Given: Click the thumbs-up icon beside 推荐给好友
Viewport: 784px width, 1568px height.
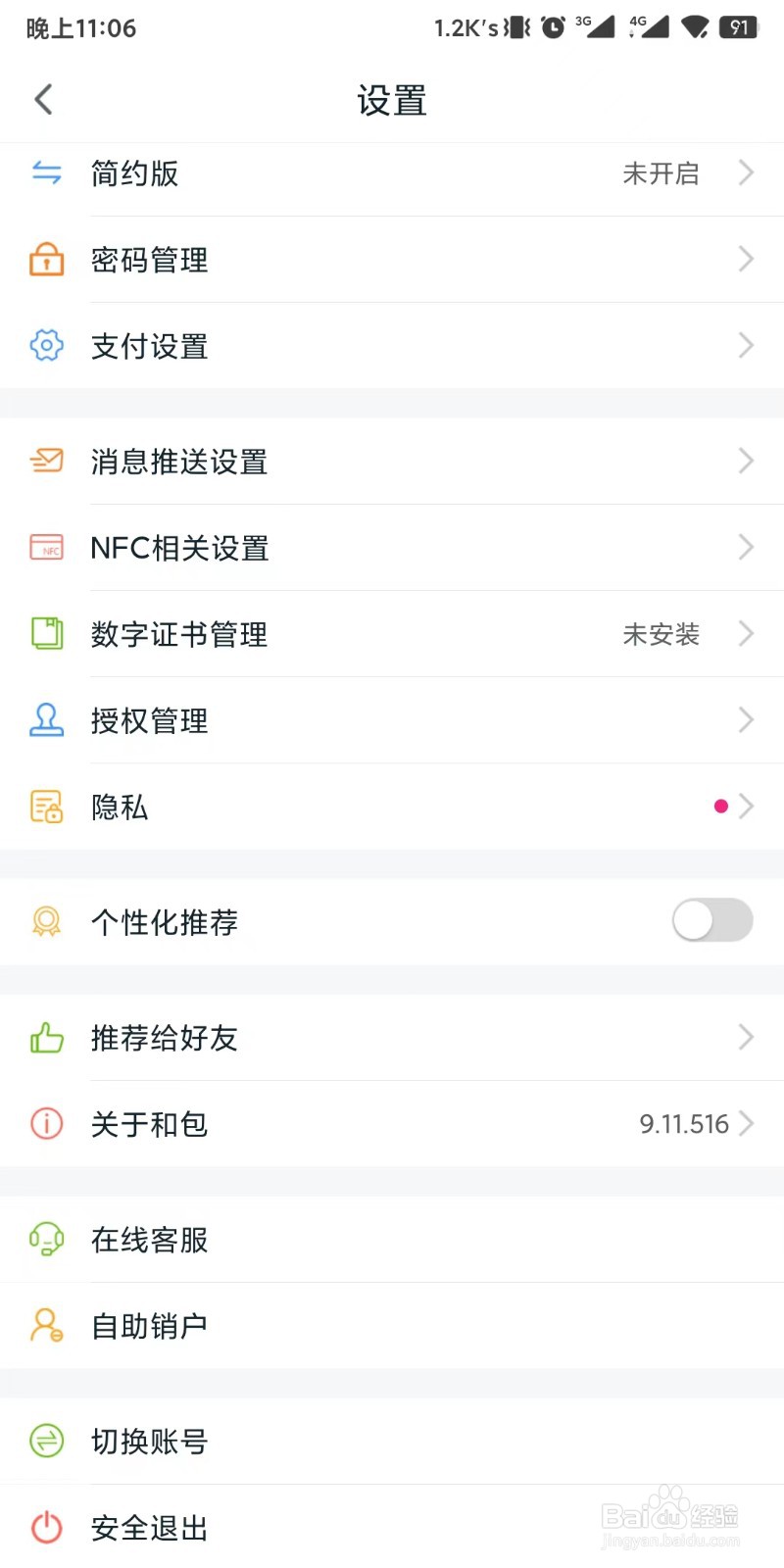Looking at the screenshot, I should (x=45, y=1038).
